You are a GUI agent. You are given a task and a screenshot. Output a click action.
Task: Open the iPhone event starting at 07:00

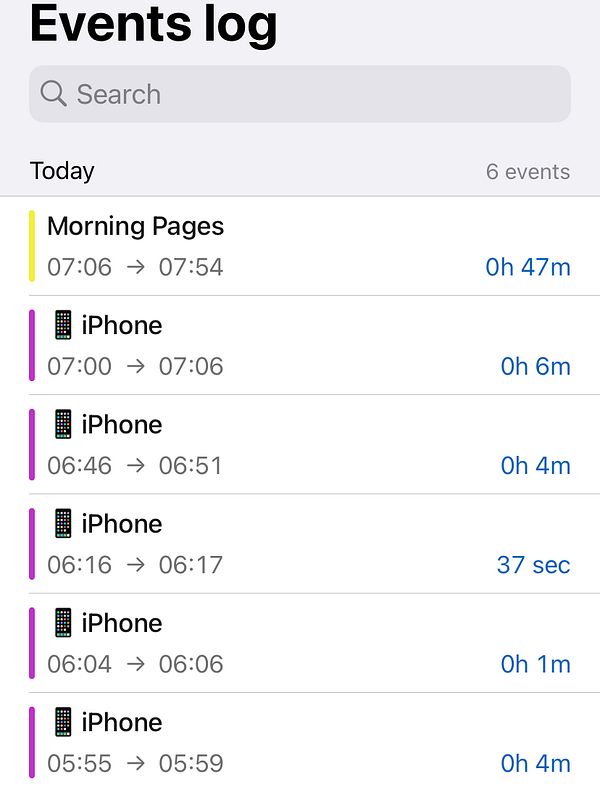pos(300,345)
